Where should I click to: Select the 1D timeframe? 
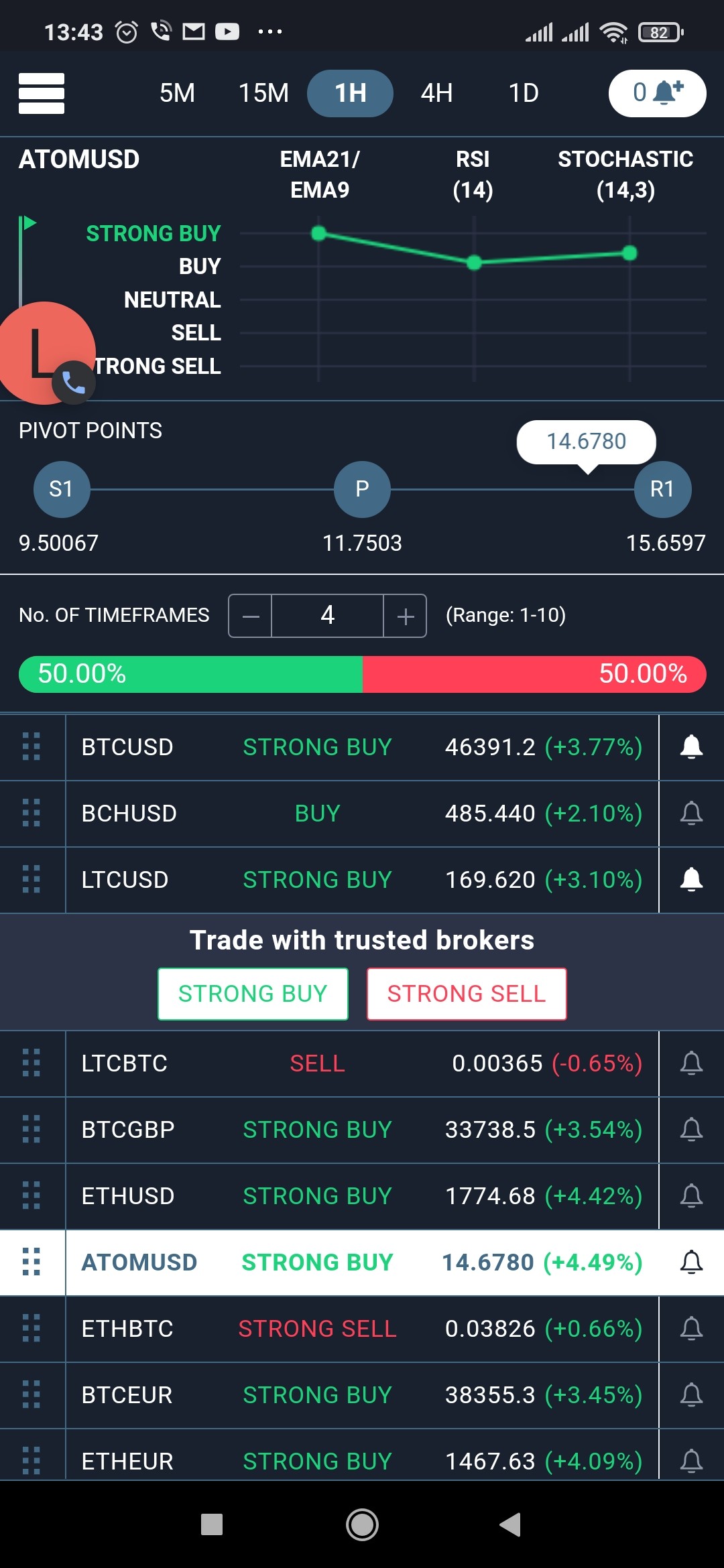point(524,93)
